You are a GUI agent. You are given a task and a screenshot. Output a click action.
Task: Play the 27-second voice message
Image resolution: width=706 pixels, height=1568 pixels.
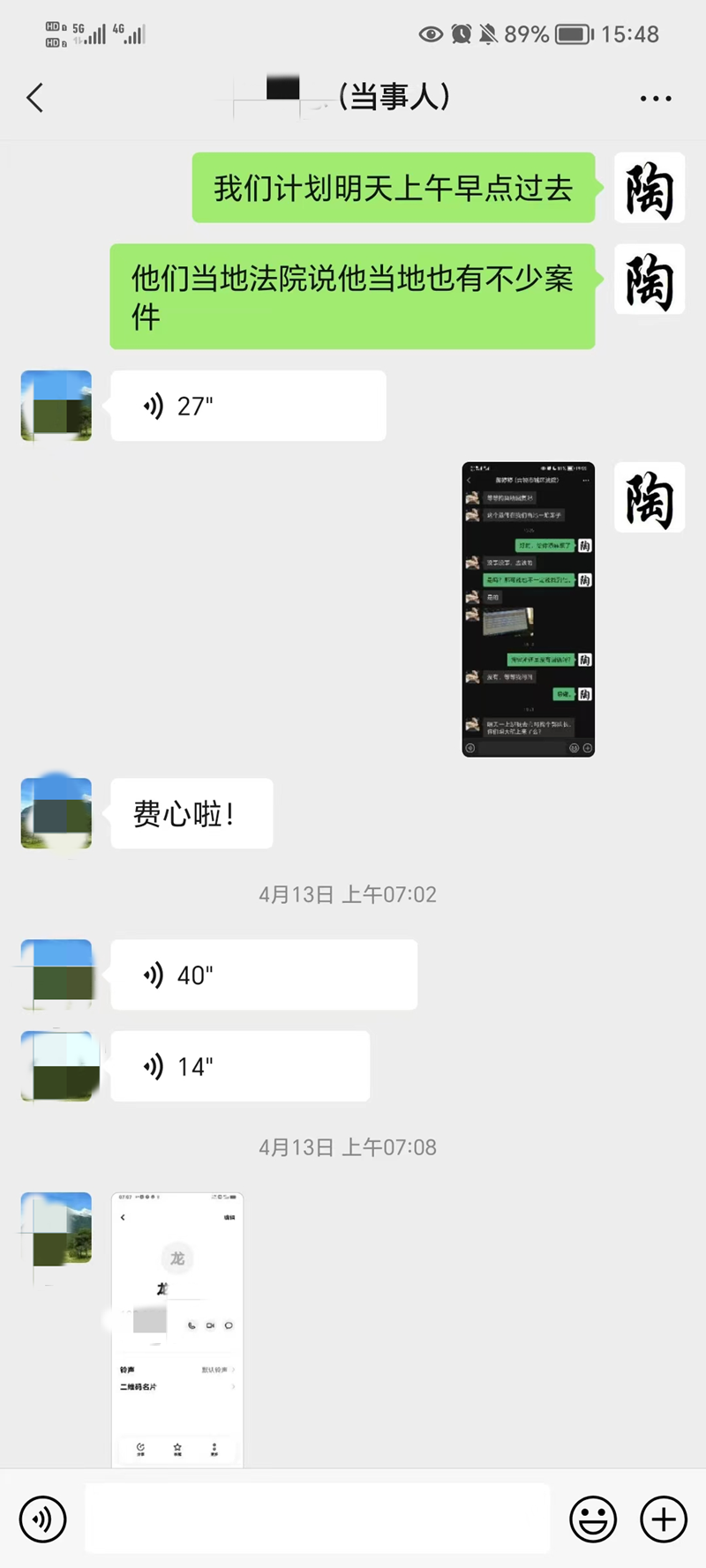pos(247,406)
